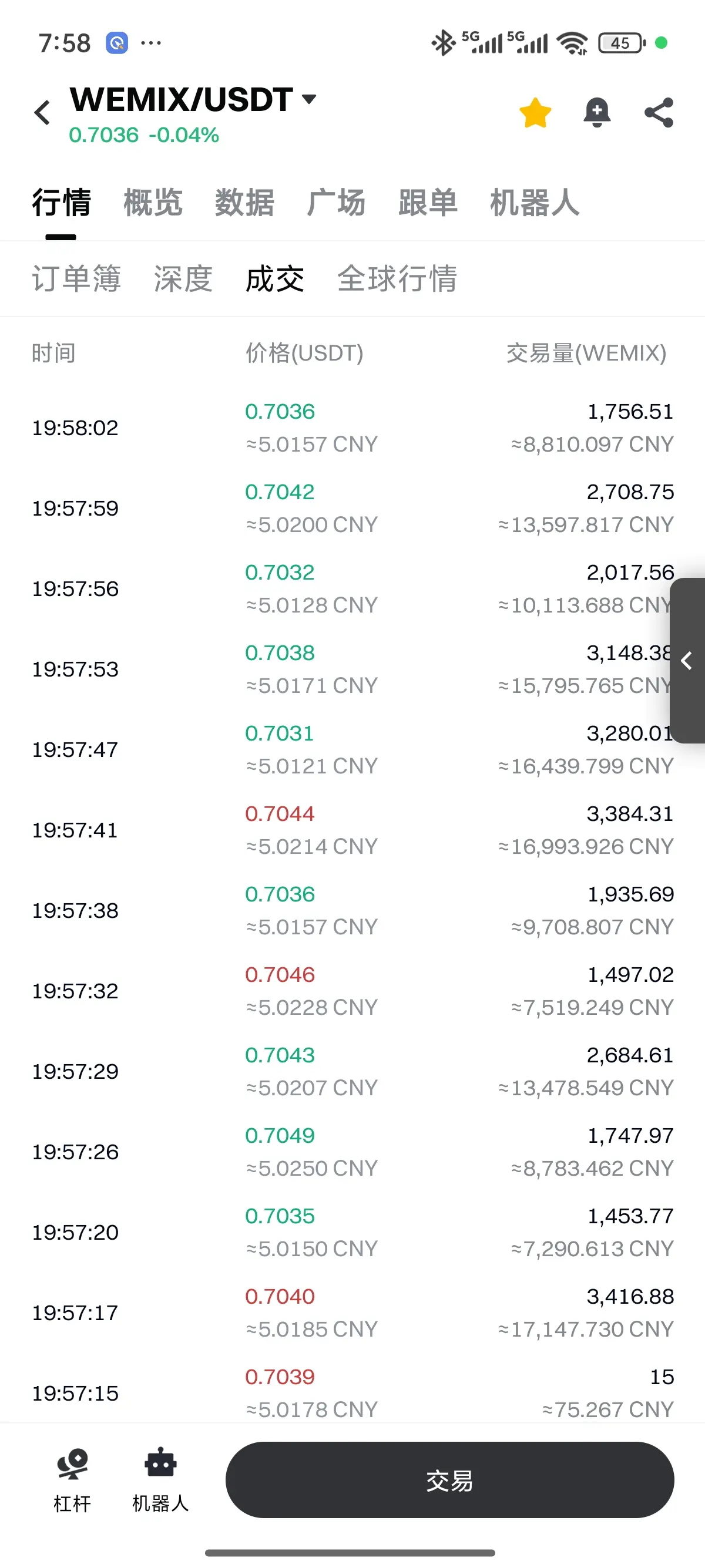This screenshot has height=1568, width=705.
Task: Tap the 交易 trade button
Action: point(449,1480)
